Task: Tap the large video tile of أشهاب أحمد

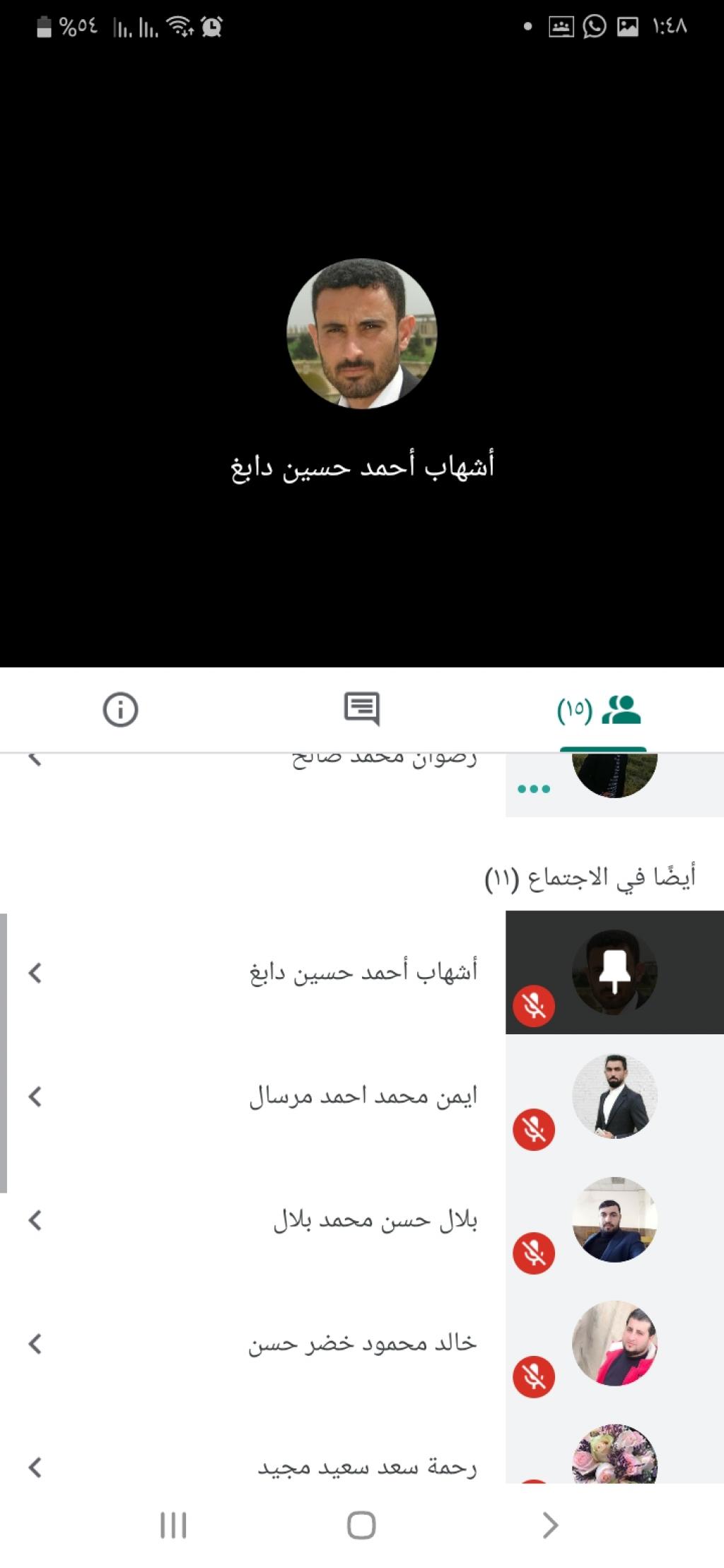Action: (361, 334)
